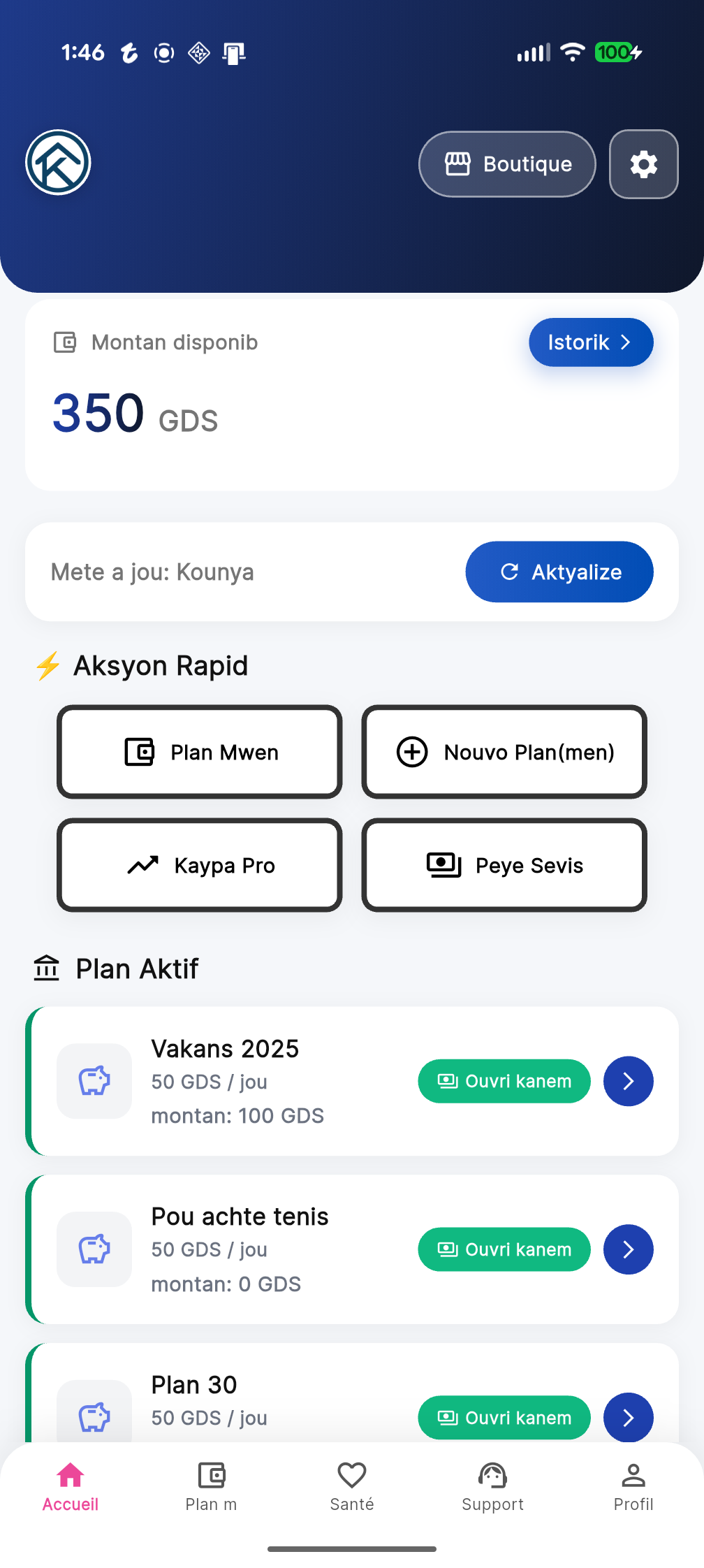Open the settings gear icon
This screenshot has width=704, height=1568.
[643, 164]
